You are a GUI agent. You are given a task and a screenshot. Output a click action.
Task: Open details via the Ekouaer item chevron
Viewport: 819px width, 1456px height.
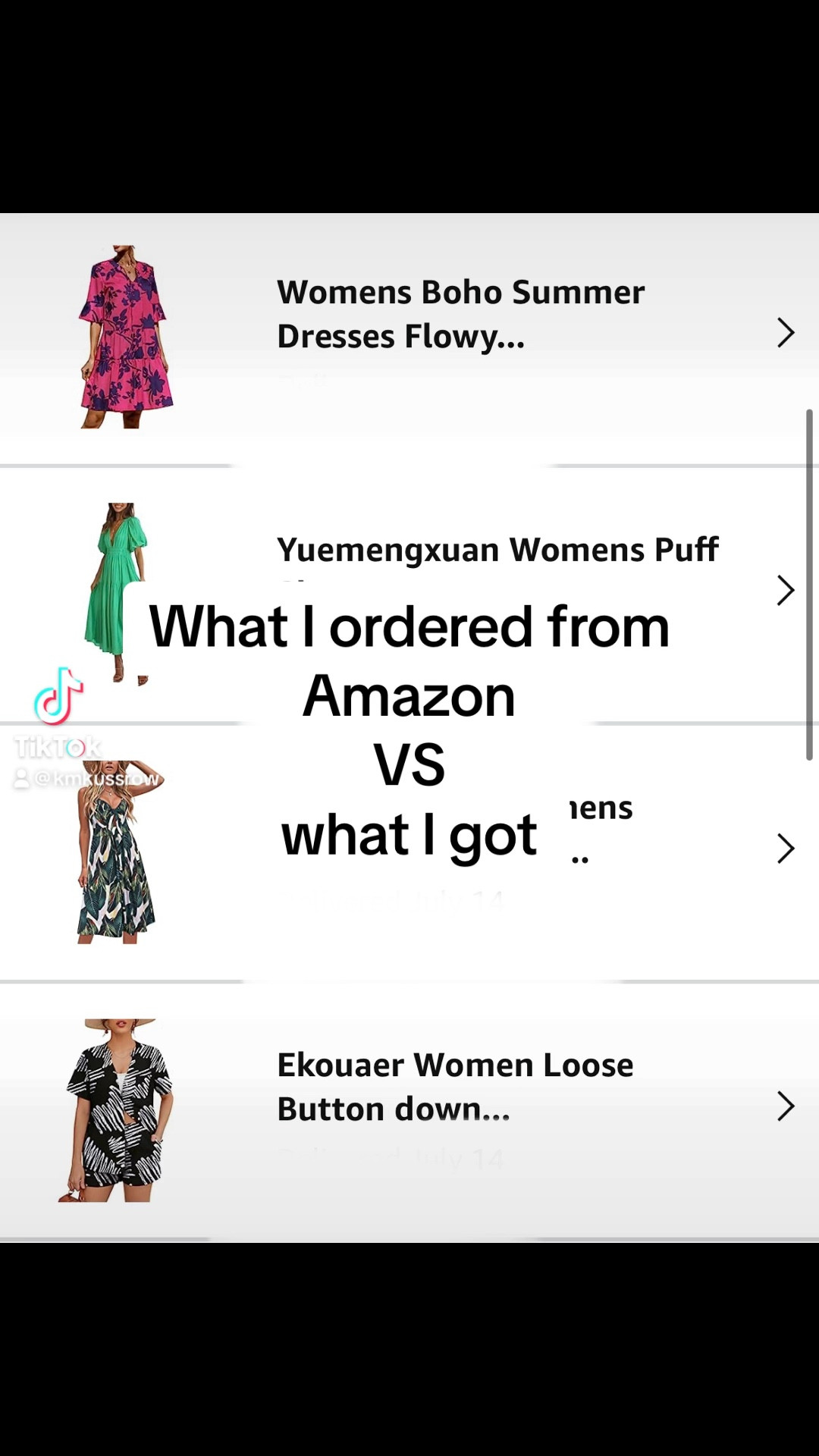pos(786,1106)
